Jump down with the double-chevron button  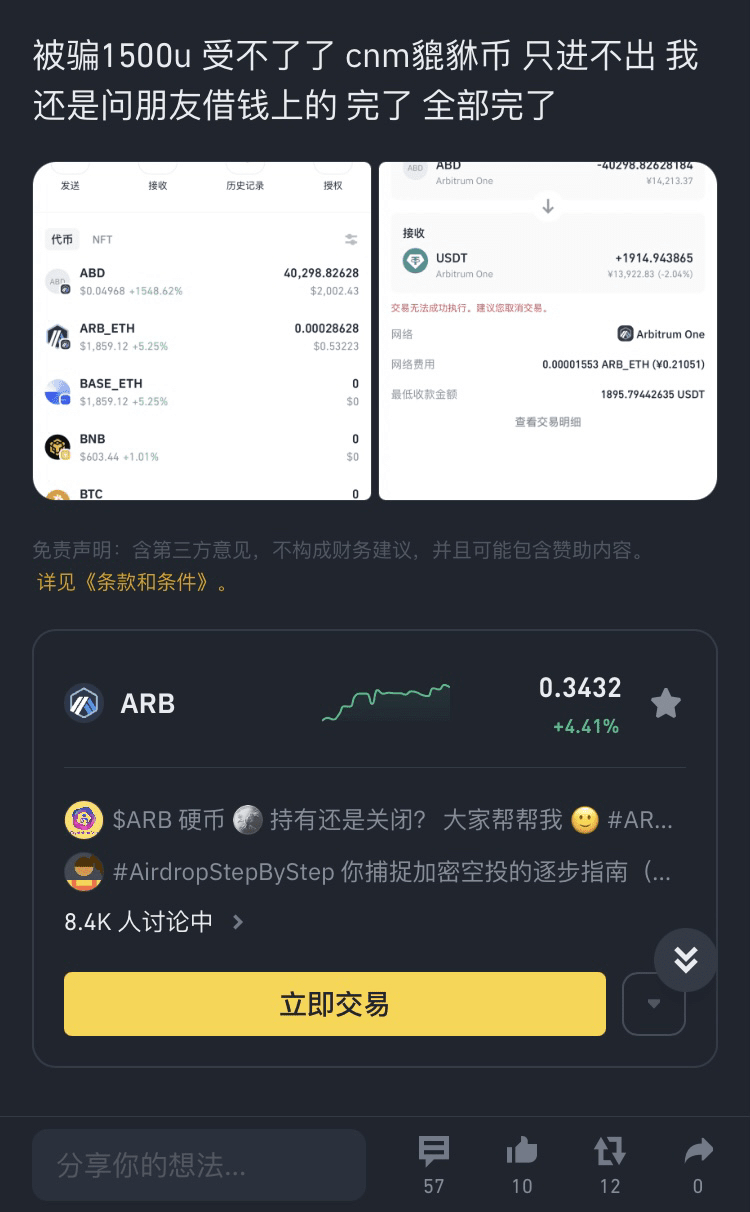(x=685, y=960)
